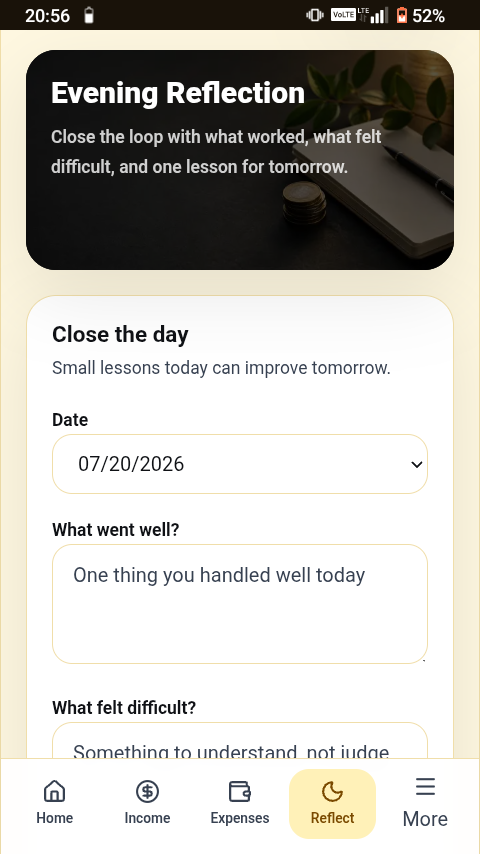Open the More menu

[x=425, y=803]
